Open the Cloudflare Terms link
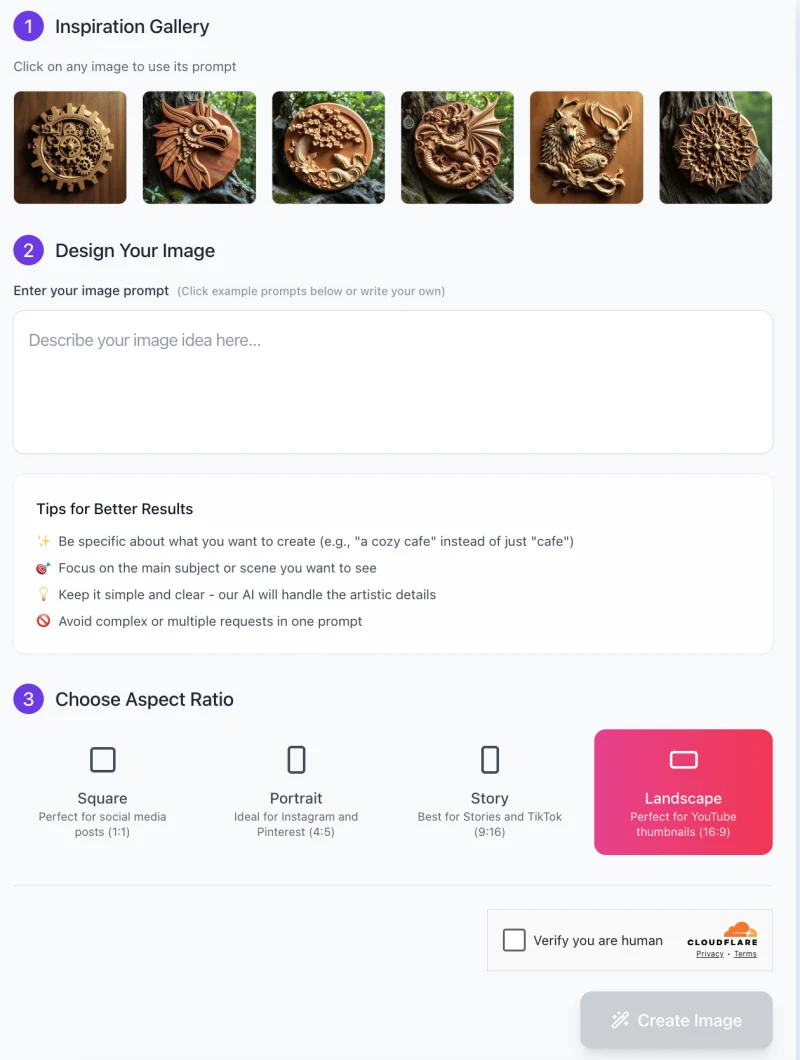The width and height of the screenshot is (800, 1060). [745, 954]
